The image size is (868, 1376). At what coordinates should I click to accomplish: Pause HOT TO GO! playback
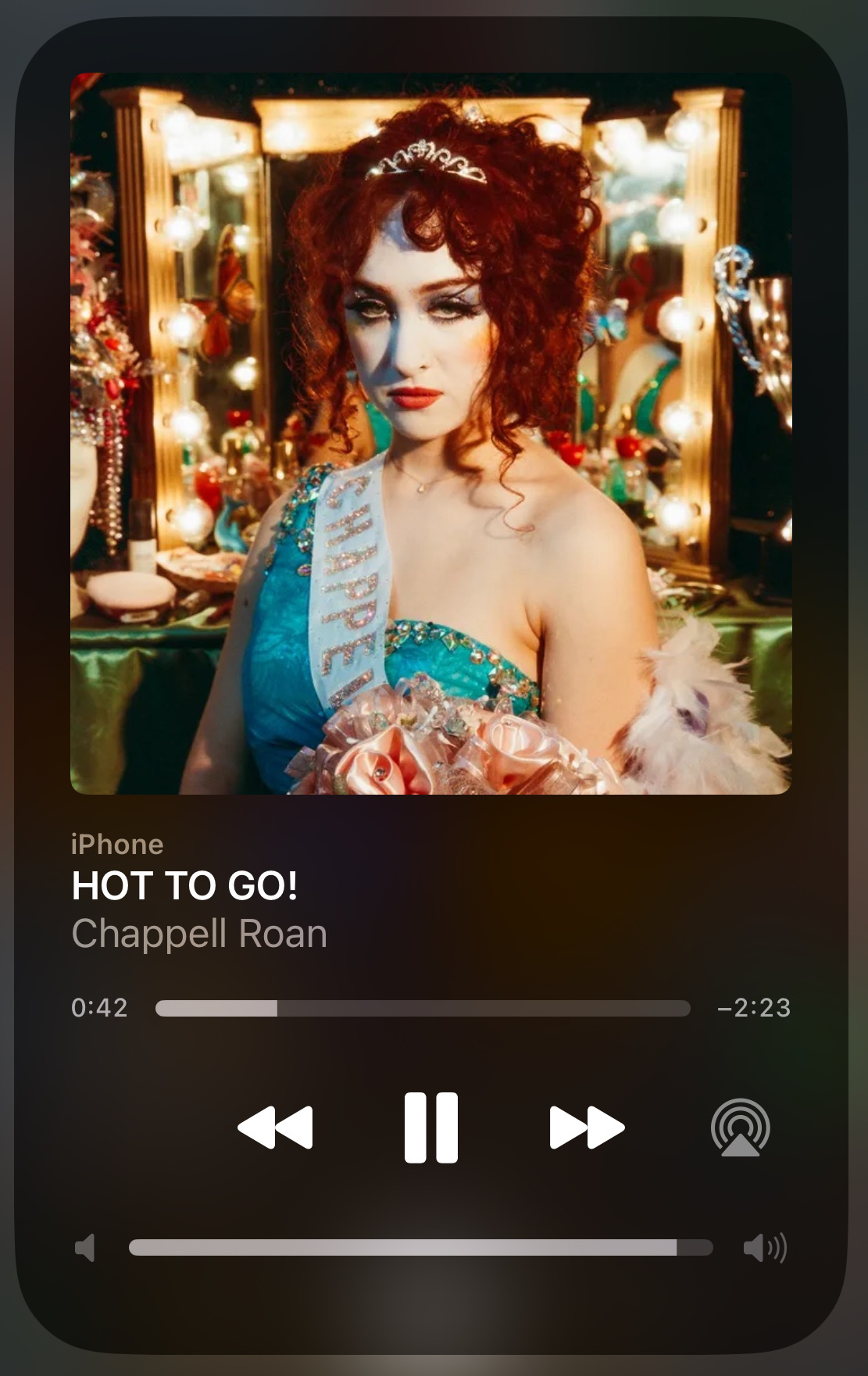coord(430,1128)
